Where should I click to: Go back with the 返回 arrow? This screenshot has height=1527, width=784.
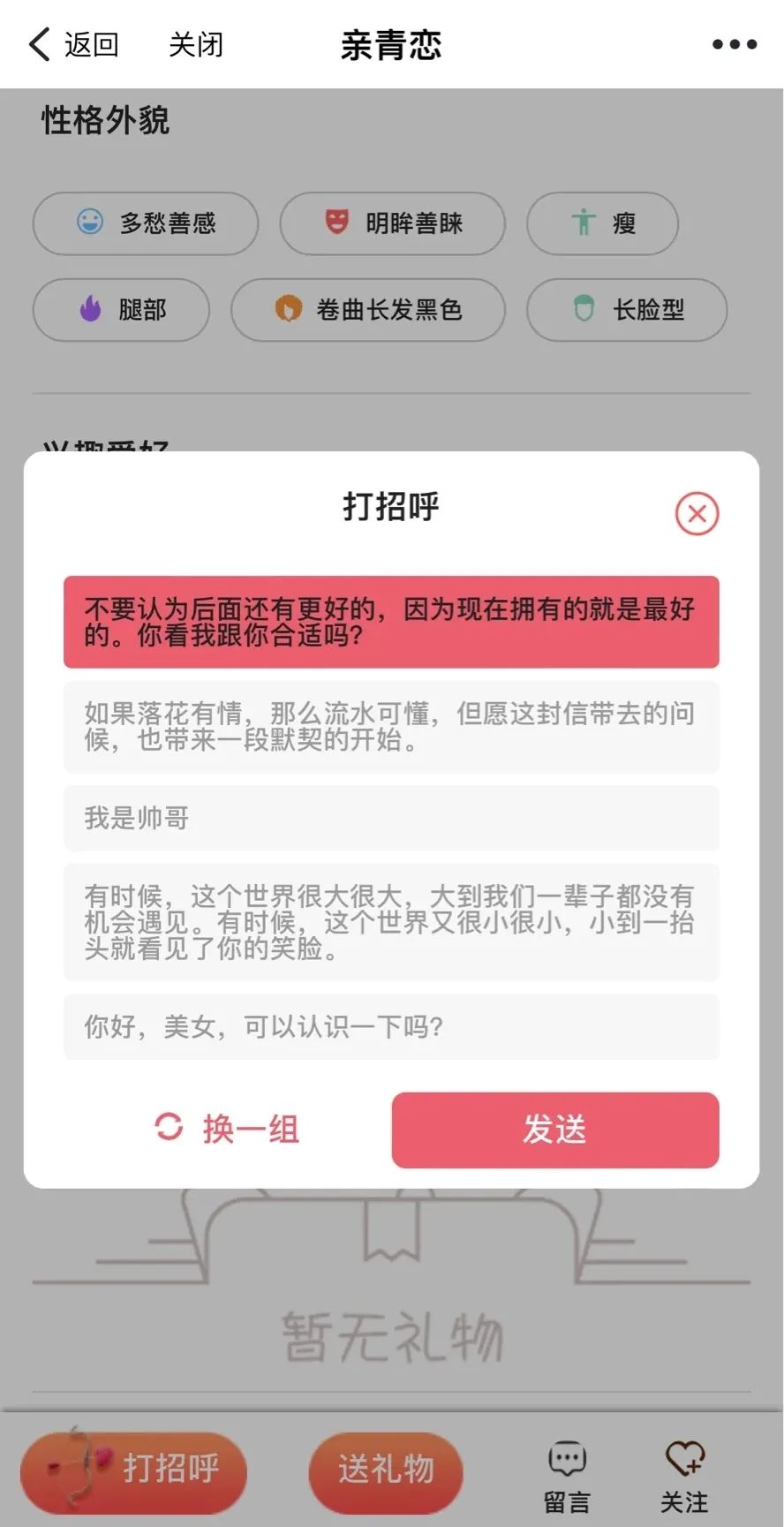pyautogui.click(x=74, y=44)
